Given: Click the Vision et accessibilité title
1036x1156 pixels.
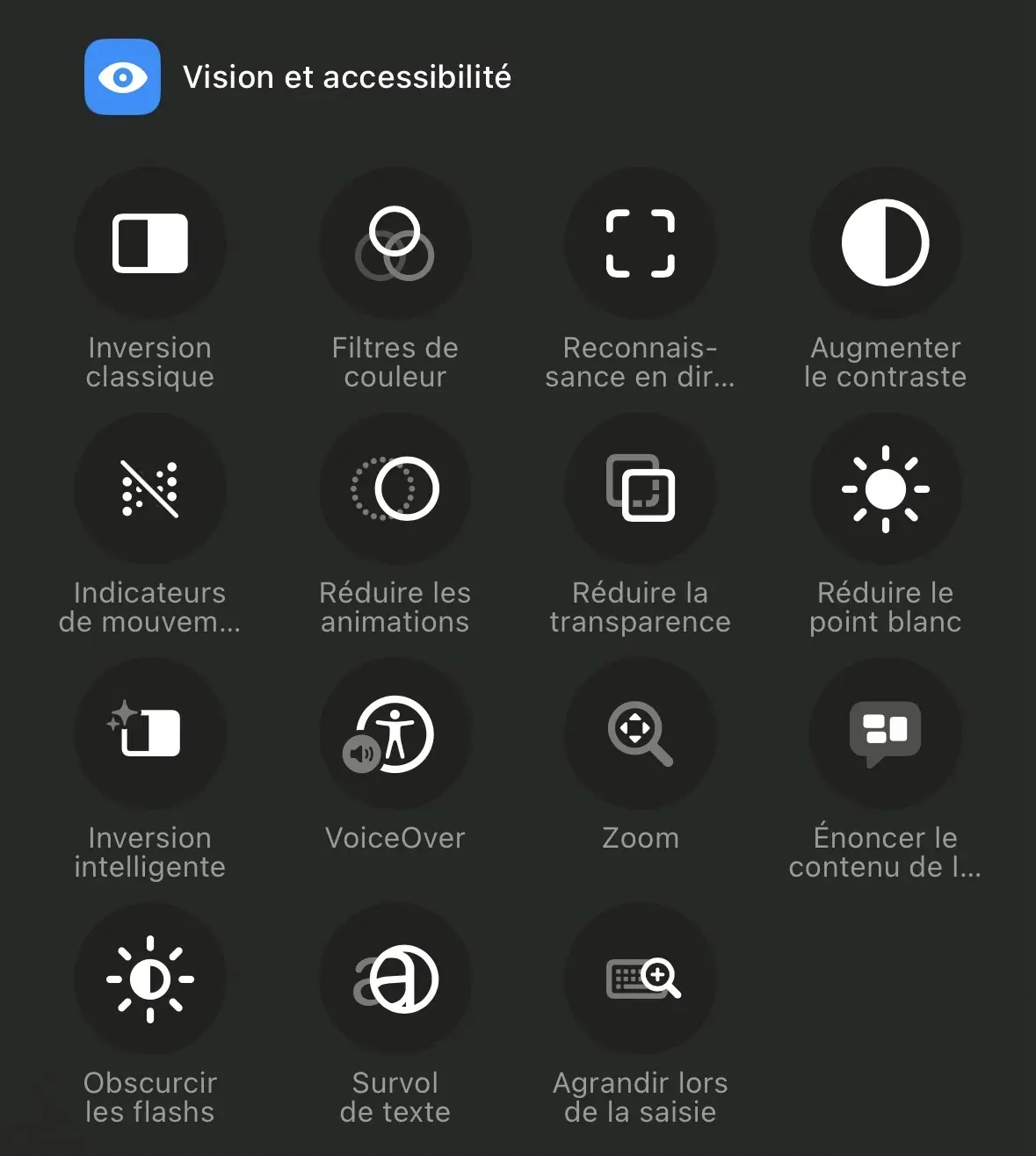Looking at the screenshot, I should (348, 76).
